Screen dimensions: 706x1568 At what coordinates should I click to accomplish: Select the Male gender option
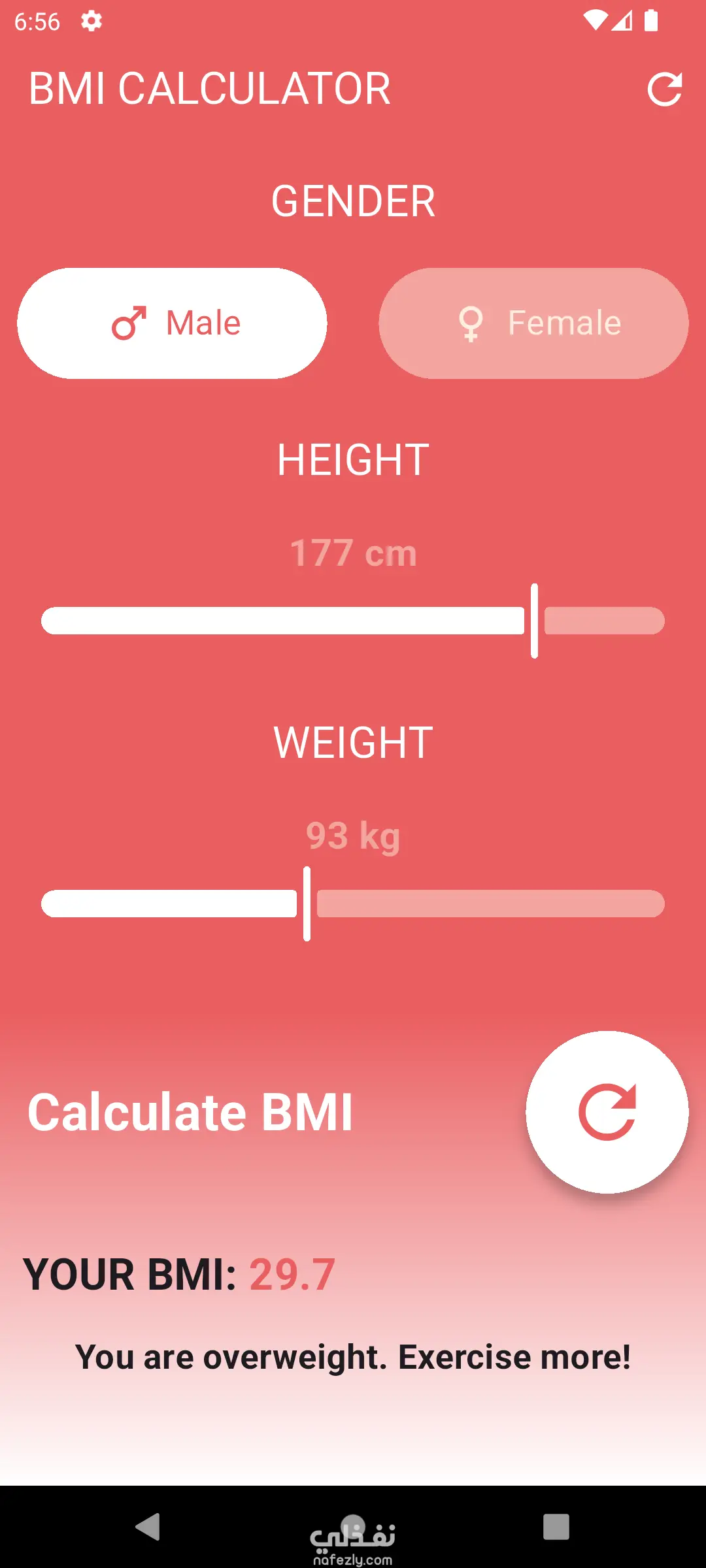click(x=172, y=323)
